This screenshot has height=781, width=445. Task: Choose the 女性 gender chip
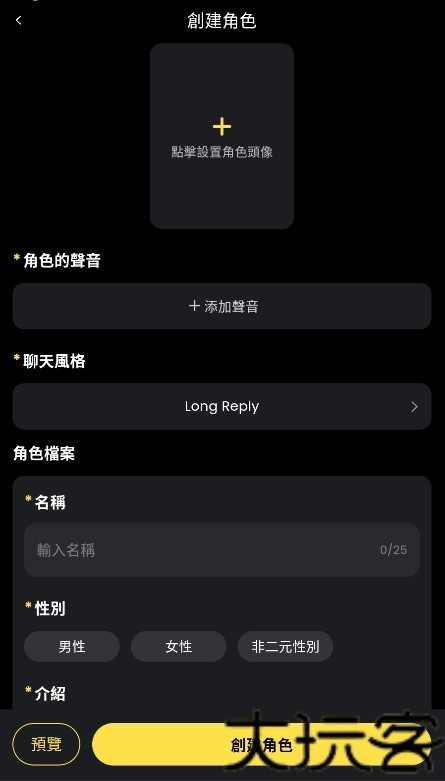178,647
